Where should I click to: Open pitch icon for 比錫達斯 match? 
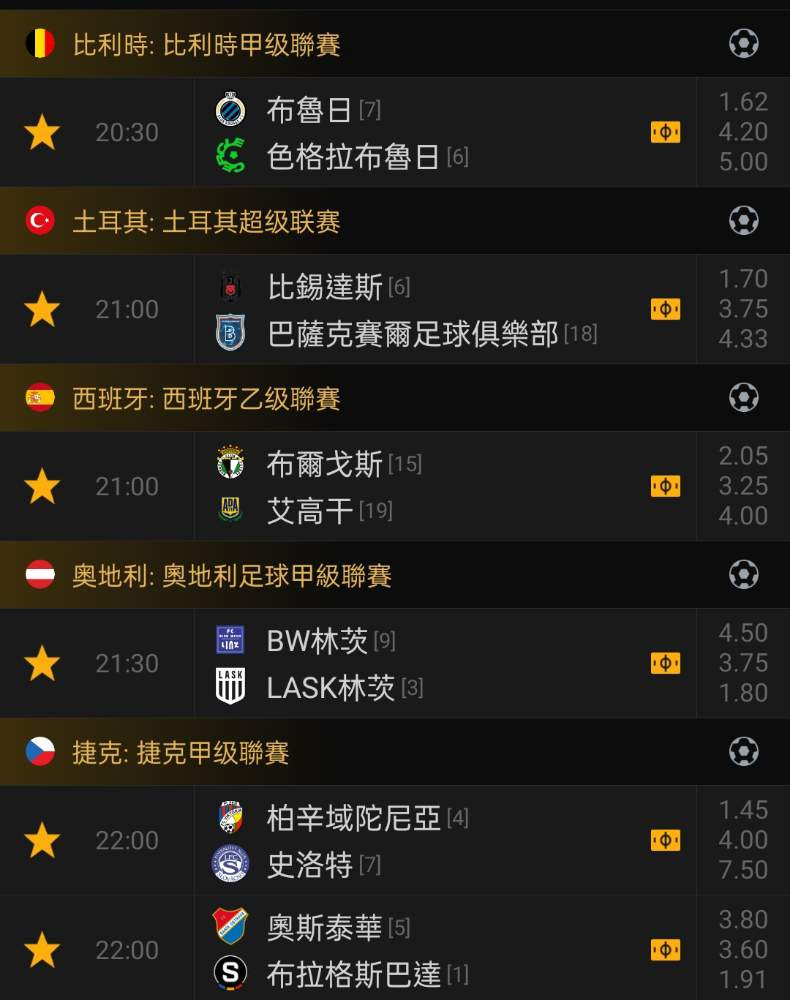click(665, 309)
